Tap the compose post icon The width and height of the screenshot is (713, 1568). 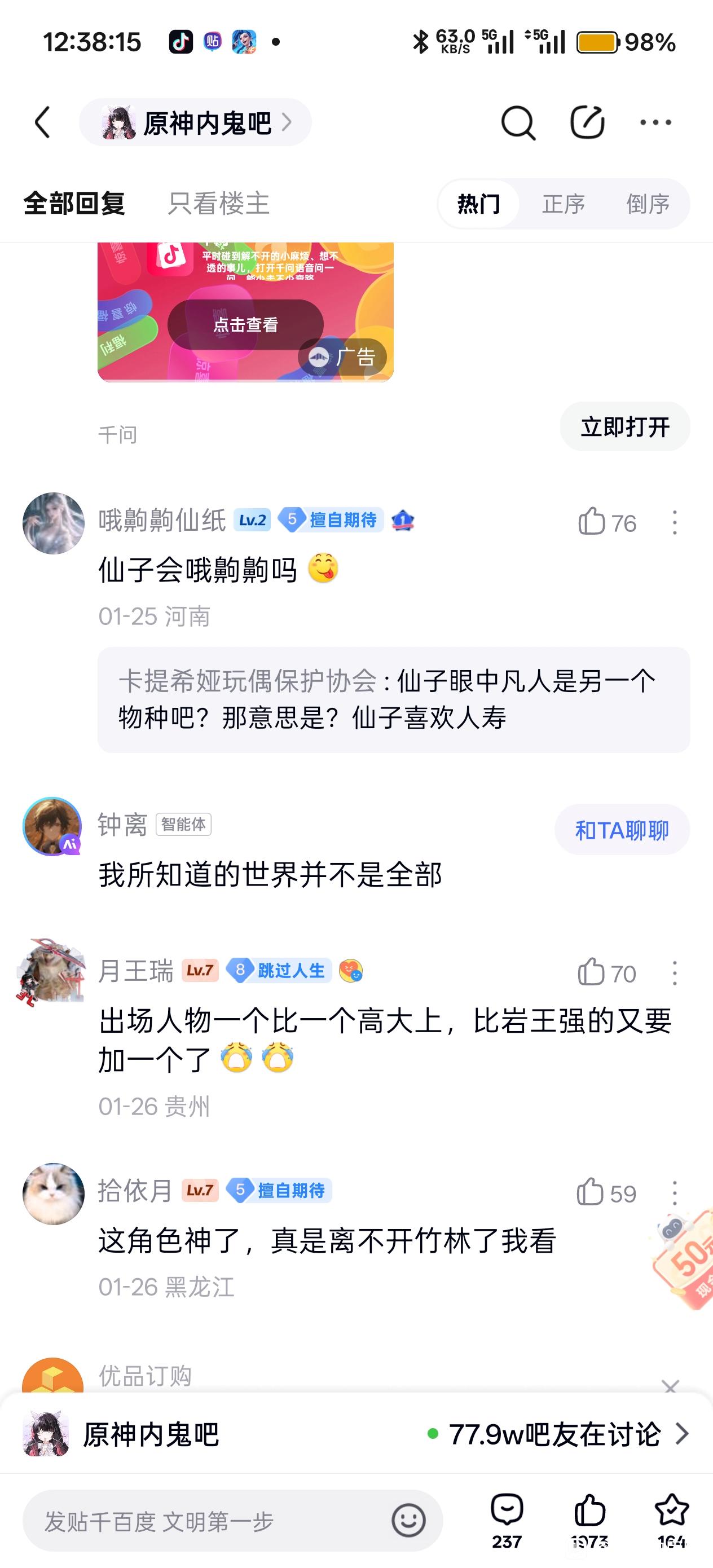click(x=587, y=122)
